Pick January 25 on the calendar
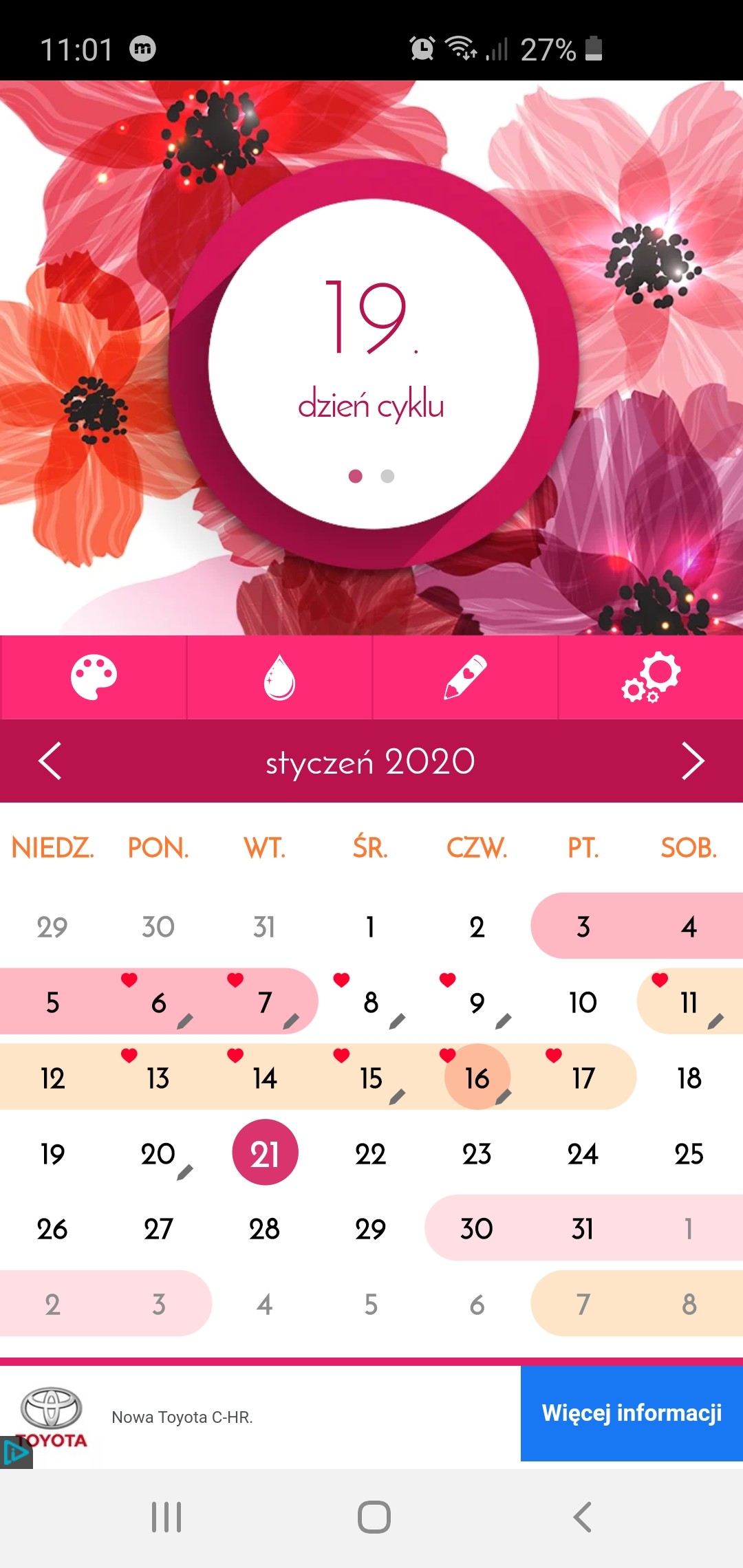Image resolution: width=743 pixels, height=1568 pixels. (689, 1153)
